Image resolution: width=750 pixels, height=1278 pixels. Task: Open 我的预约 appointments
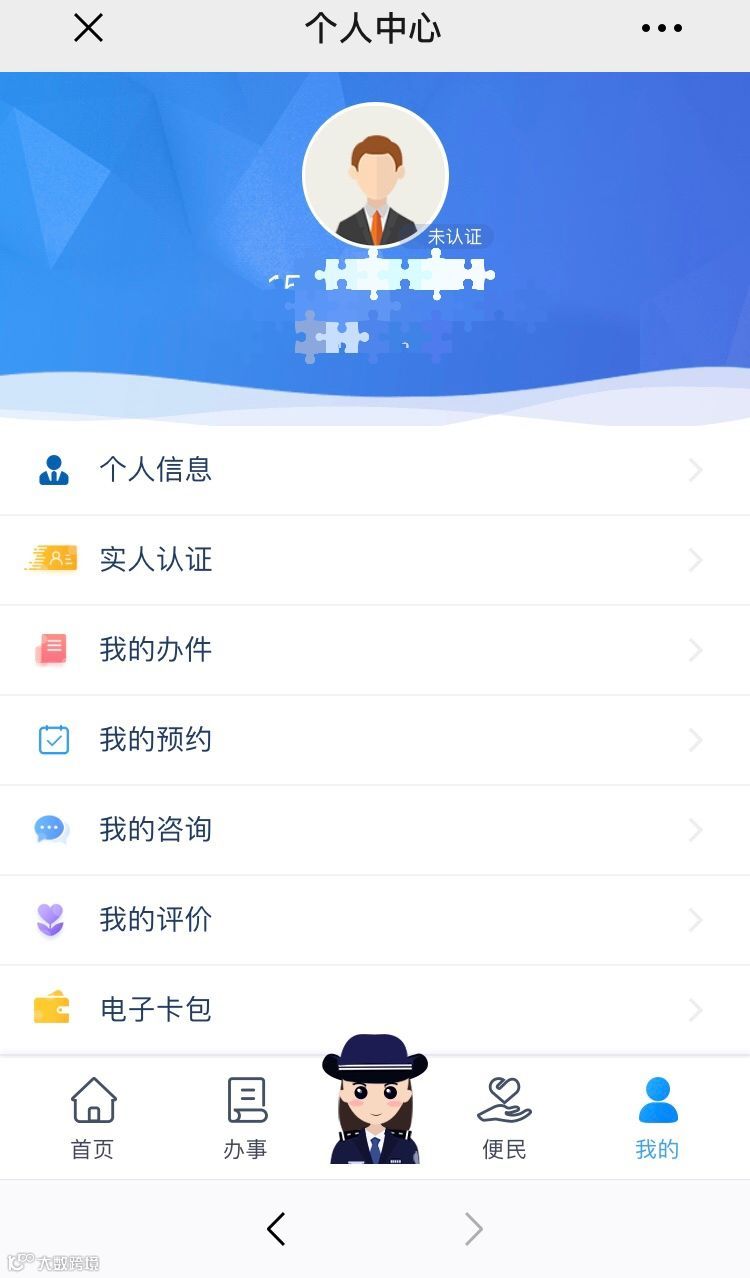tap(375, 740)
